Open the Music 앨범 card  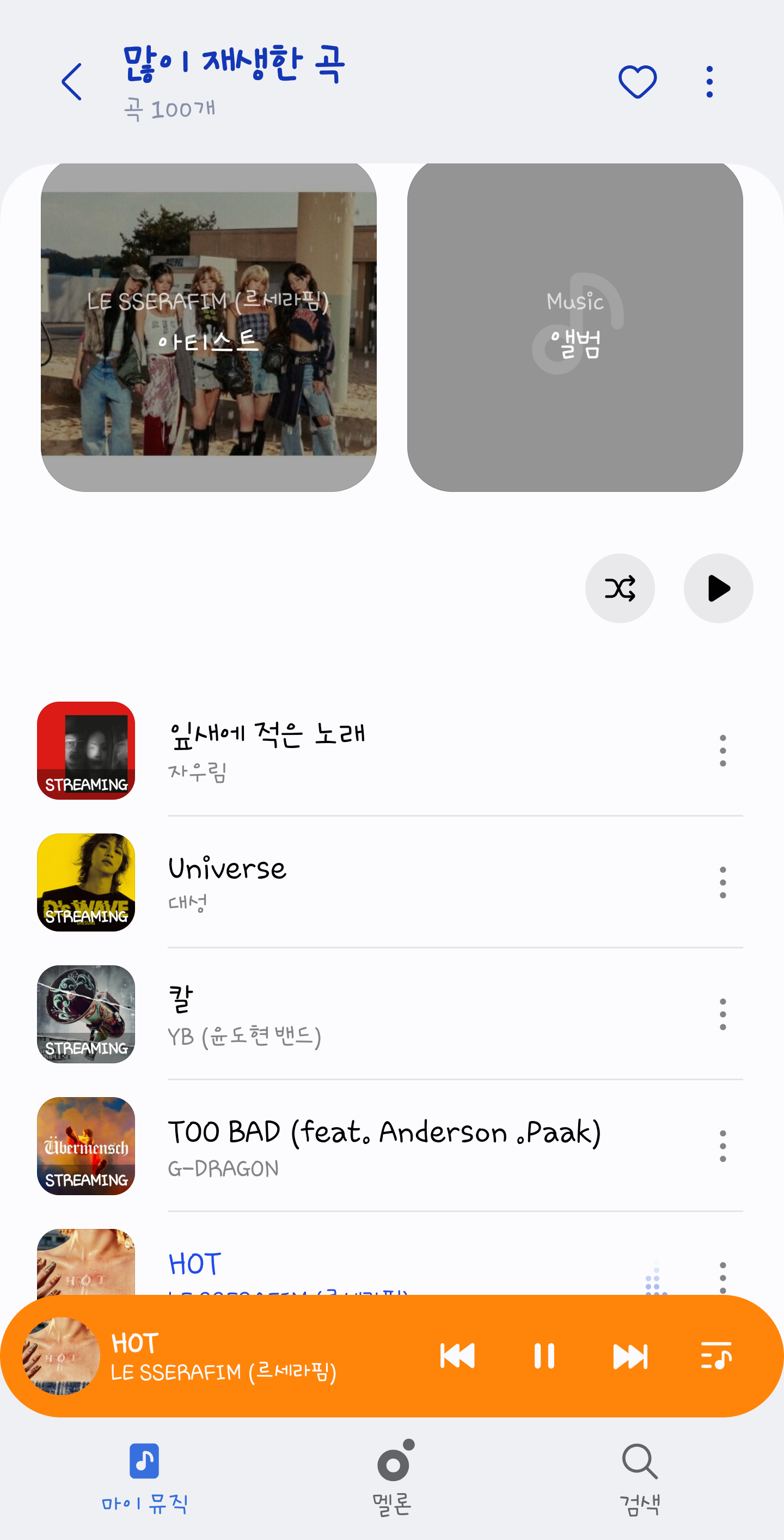click(x=575, y=326)
